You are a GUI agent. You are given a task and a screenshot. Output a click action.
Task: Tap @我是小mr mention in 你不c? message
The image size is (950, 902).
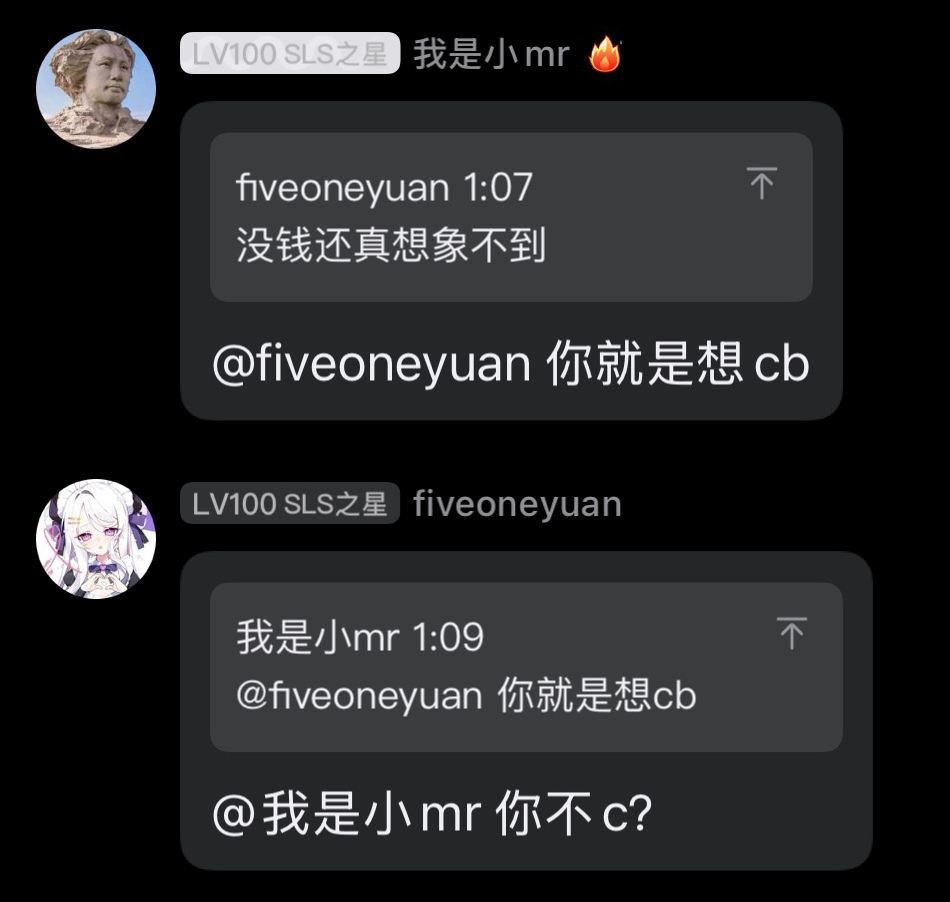(x=348, y=815)
